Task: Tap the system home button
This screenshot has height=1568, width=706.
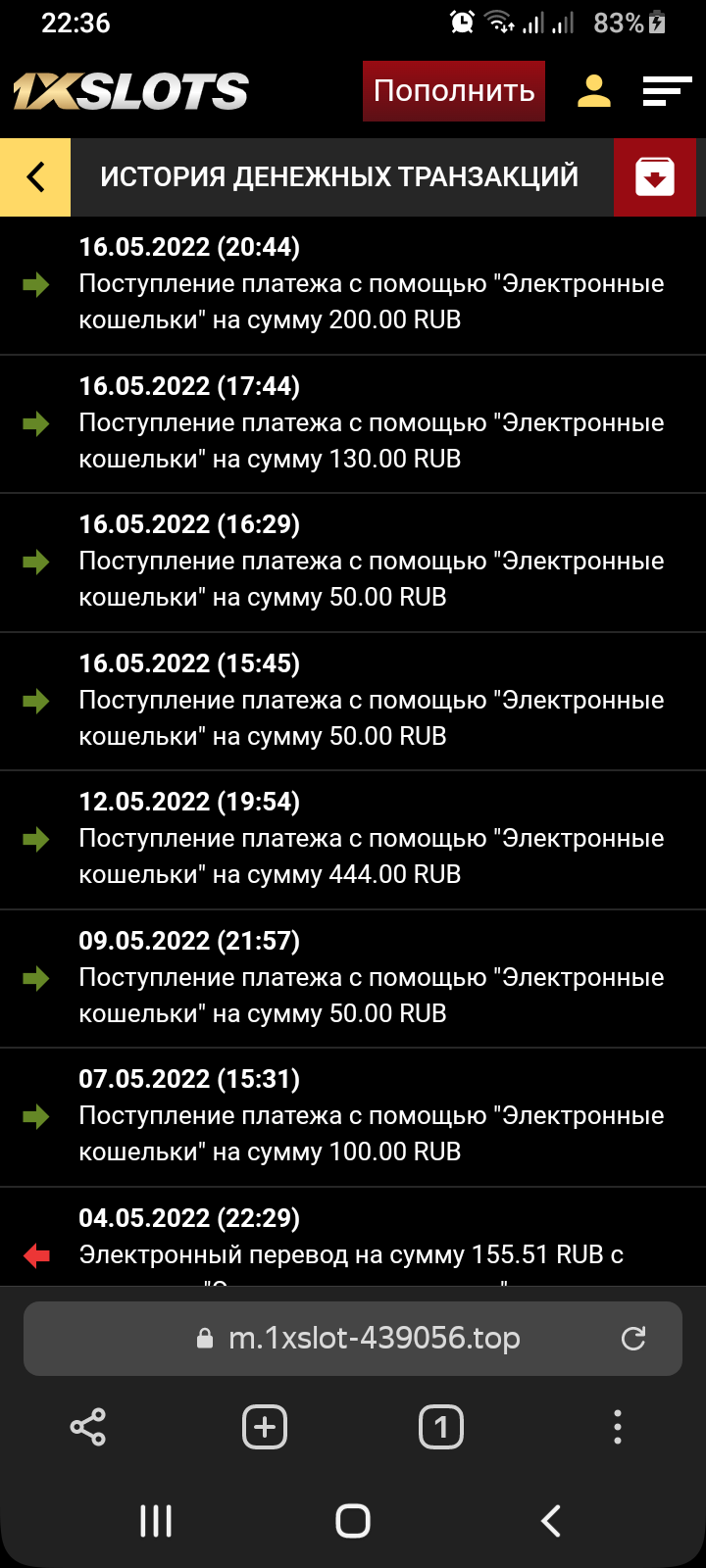Action: (x=353, y=1521)
